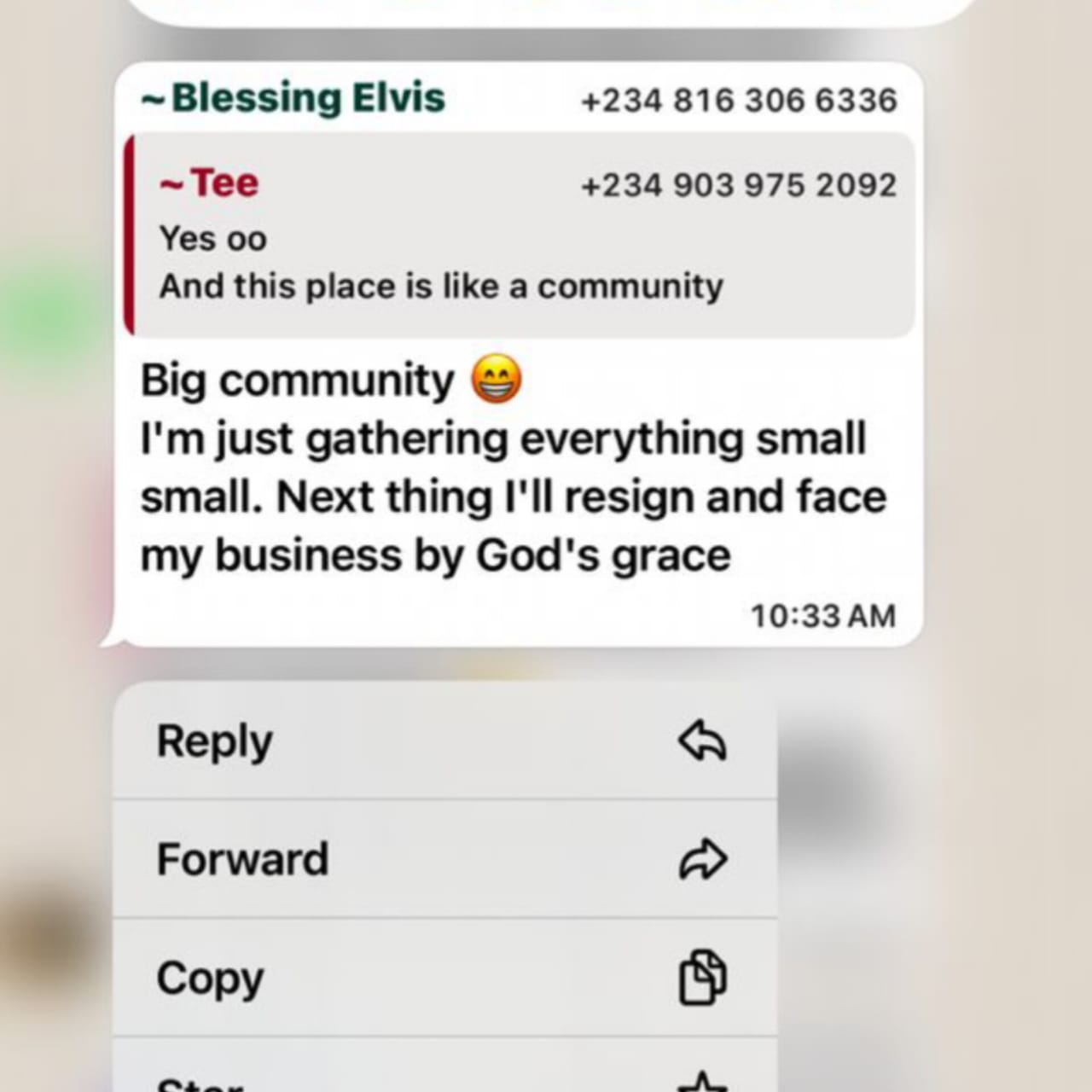Image resolution: width=1092 pixels, height=1092 pixels.
Task: Star this message
Action: coord(444,1077)
